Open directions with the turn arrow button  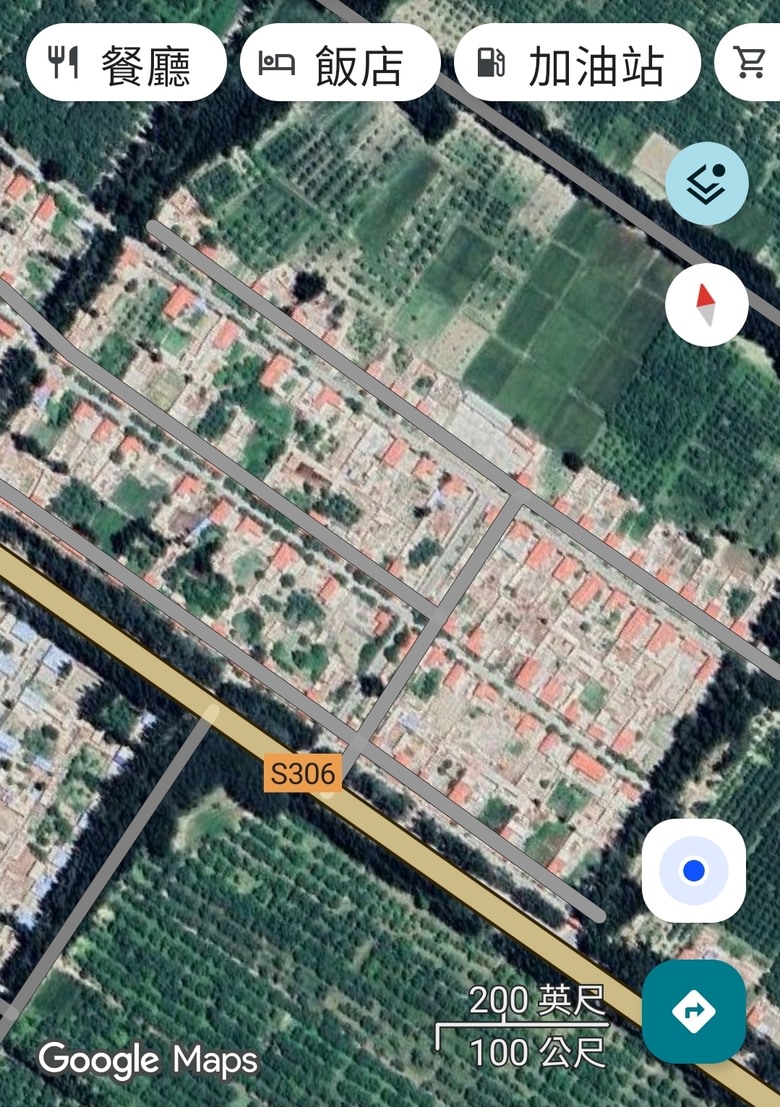[693, 1011]
